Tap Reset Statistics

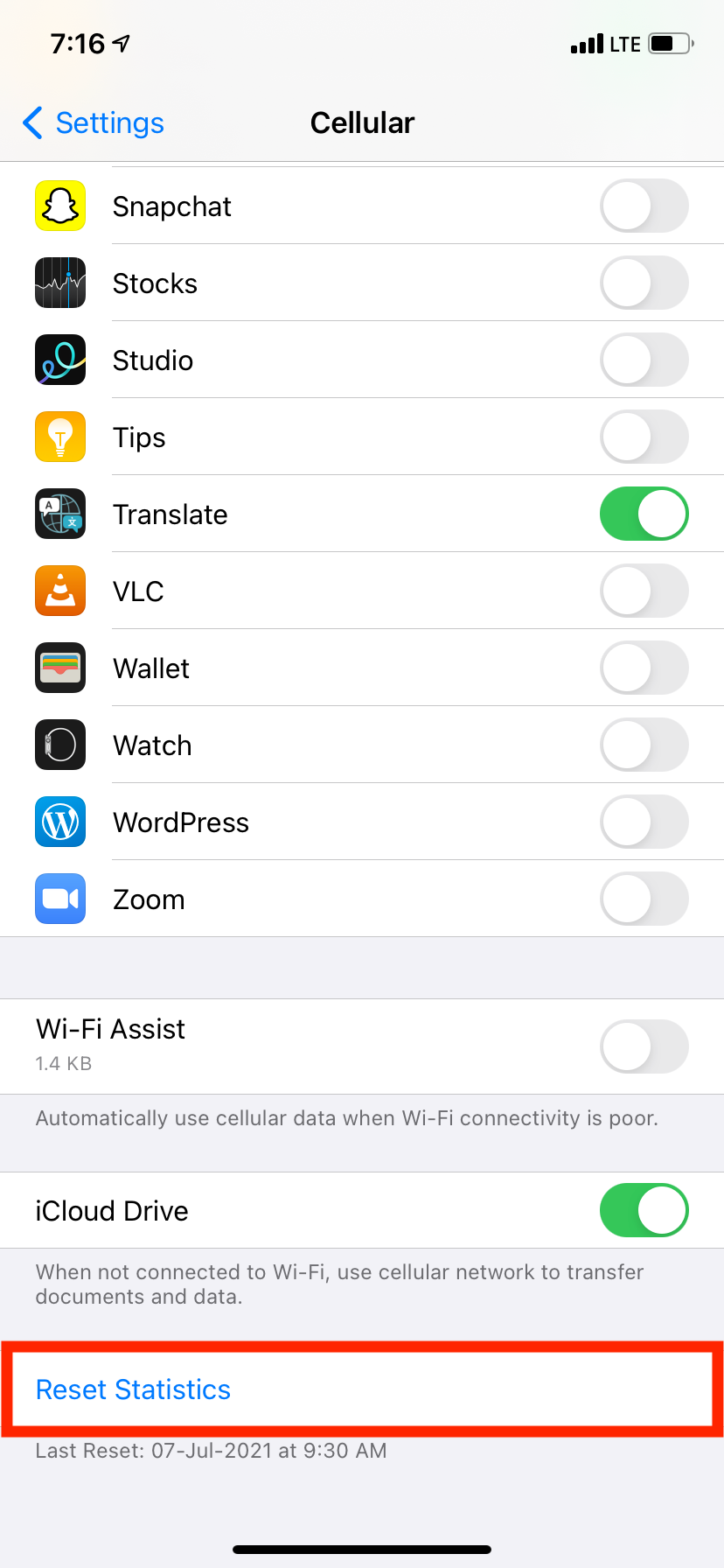click(x=134, y=1389)
